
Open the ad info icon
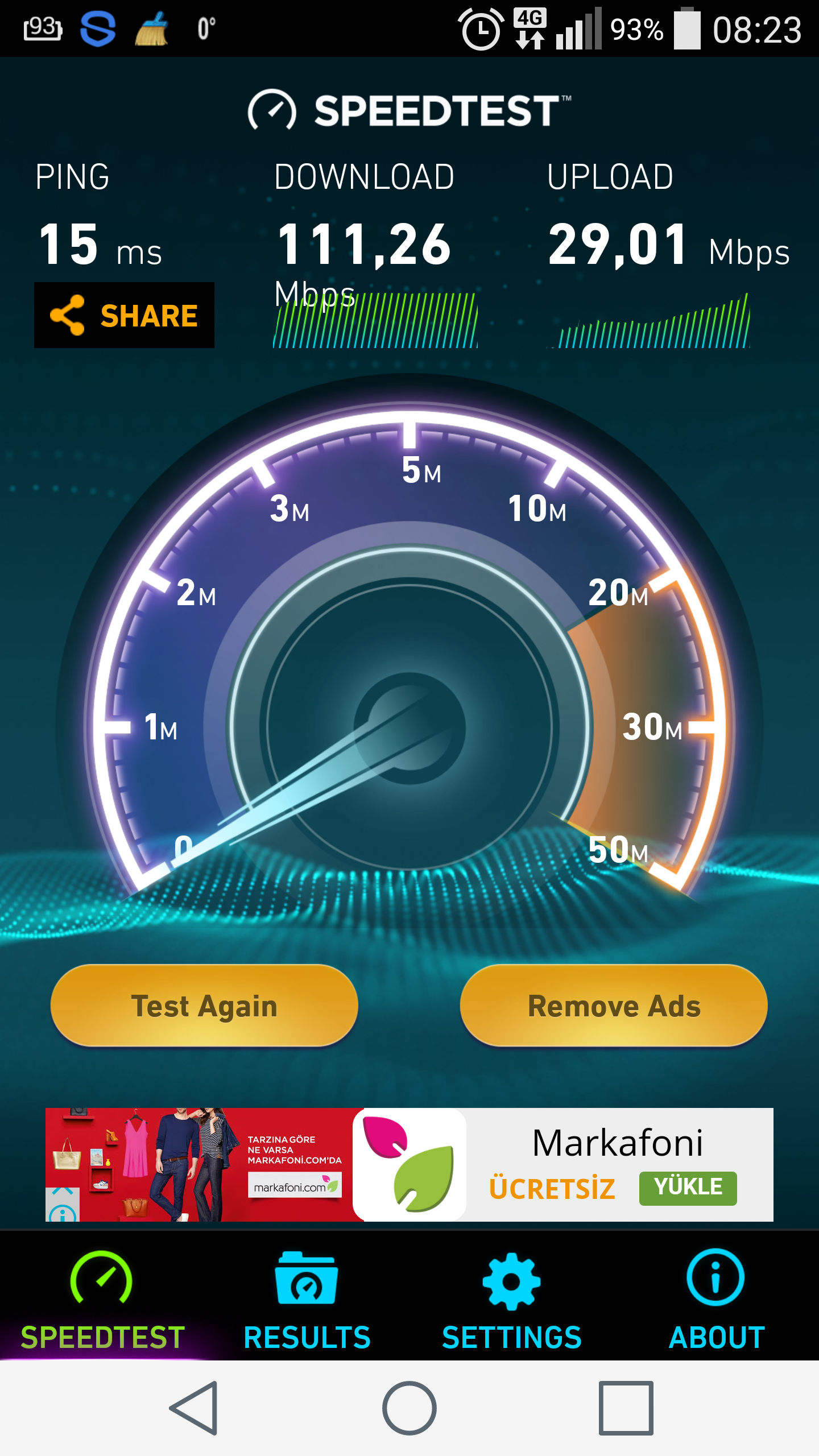point(63,1213)
